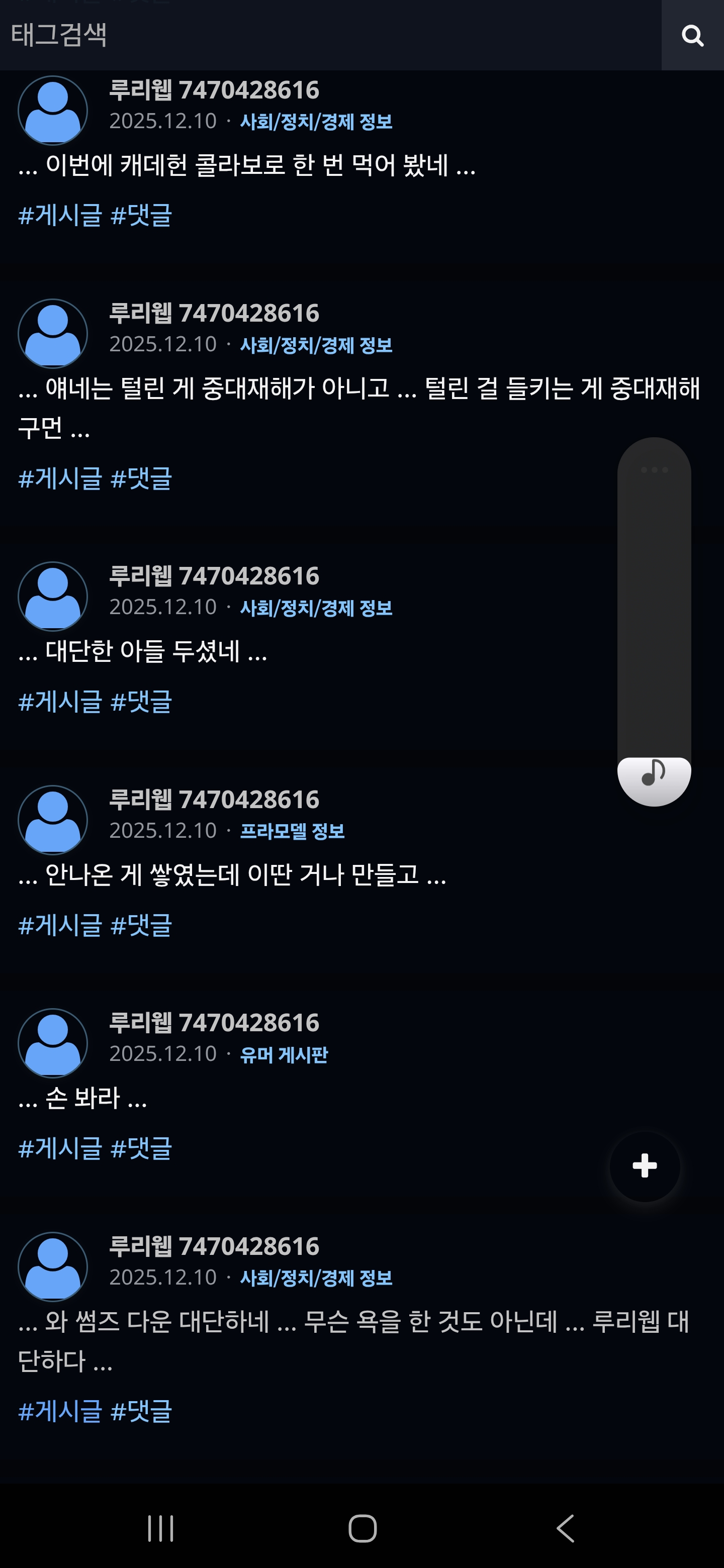Open the comment '손 봐라'
The height and width of the screenshot is (1568, 724).
coord(83,1098)
